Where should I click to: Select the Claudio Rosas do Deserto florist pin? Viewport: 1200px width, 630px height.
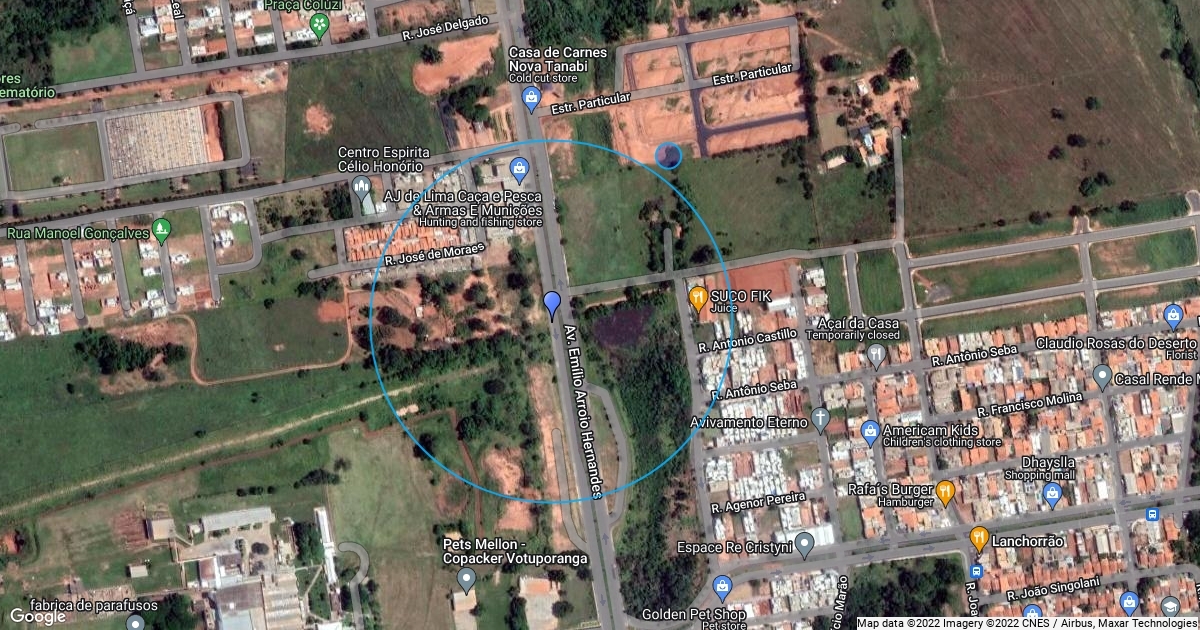point(1173,316)
